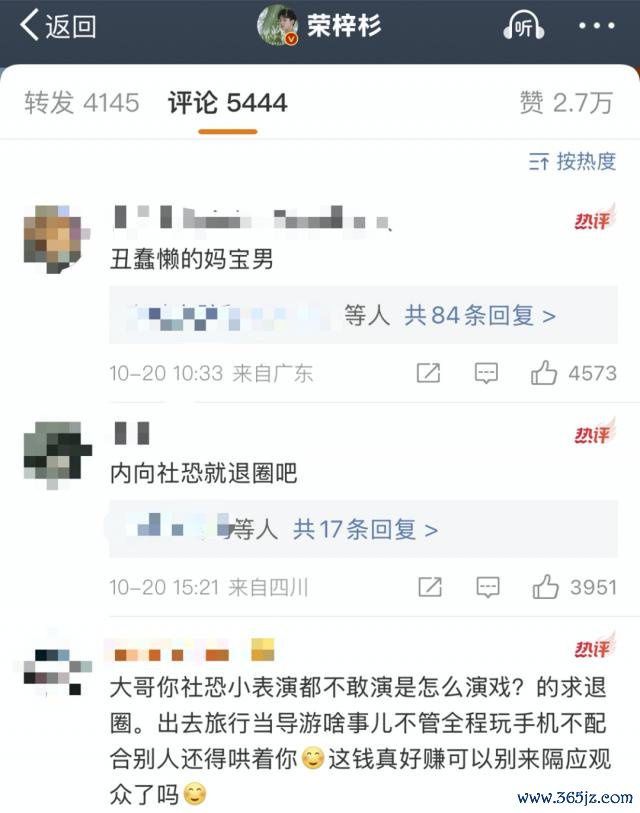Screen dimensions: 640x813
Task: Open 荣梓杉 profile from title
Action: [x=343, y=25]
